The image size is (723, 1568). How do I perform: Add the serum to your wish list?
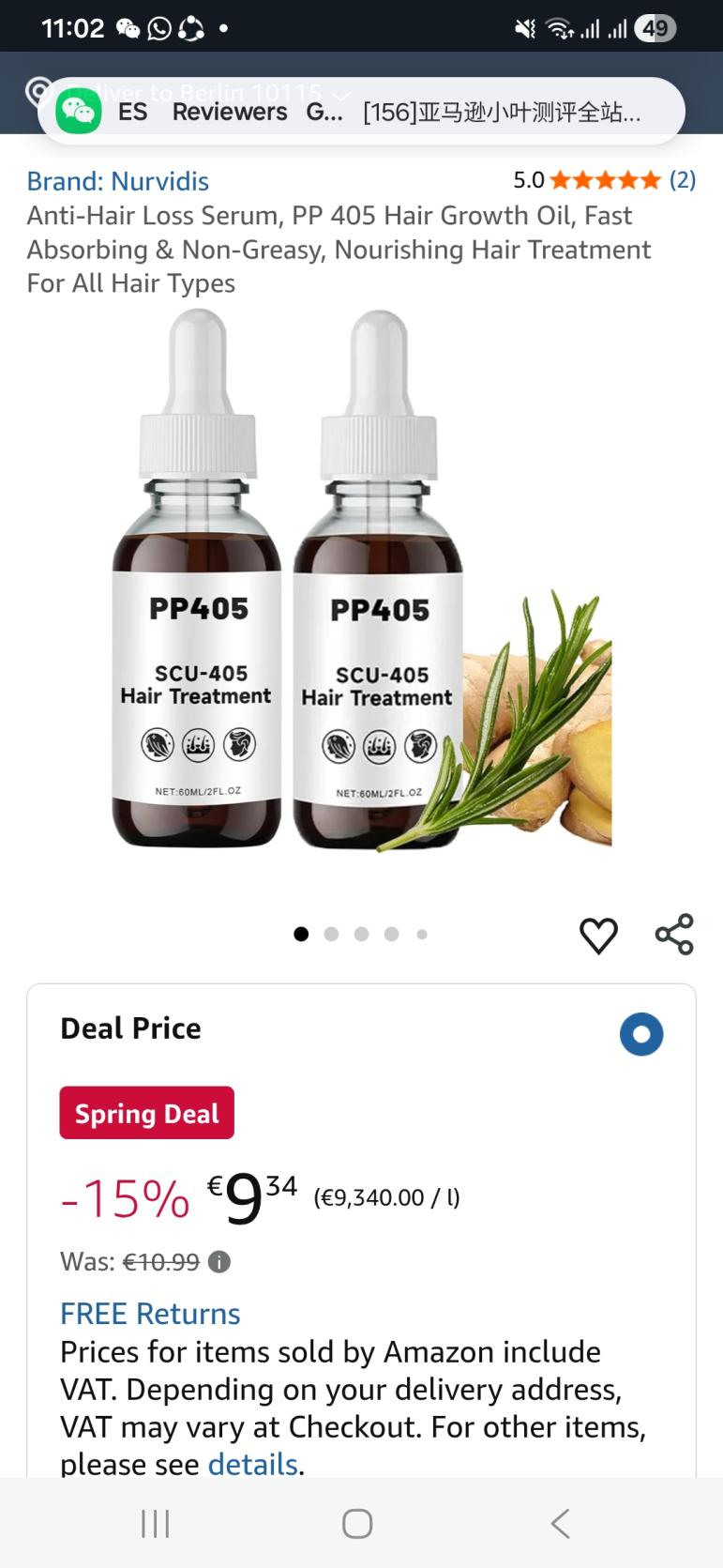click(598, 936)
